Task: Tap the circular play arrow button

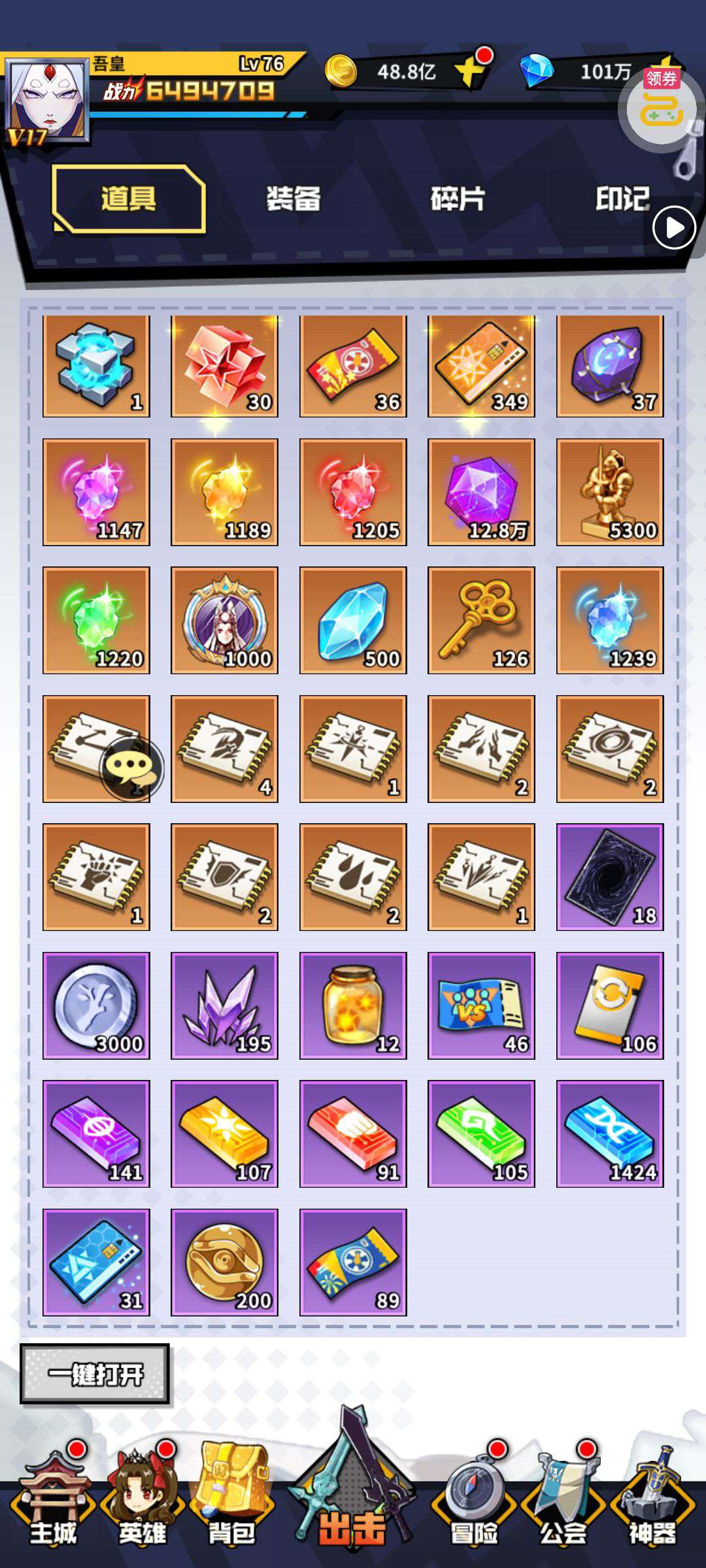Action: tap(674, 227)
